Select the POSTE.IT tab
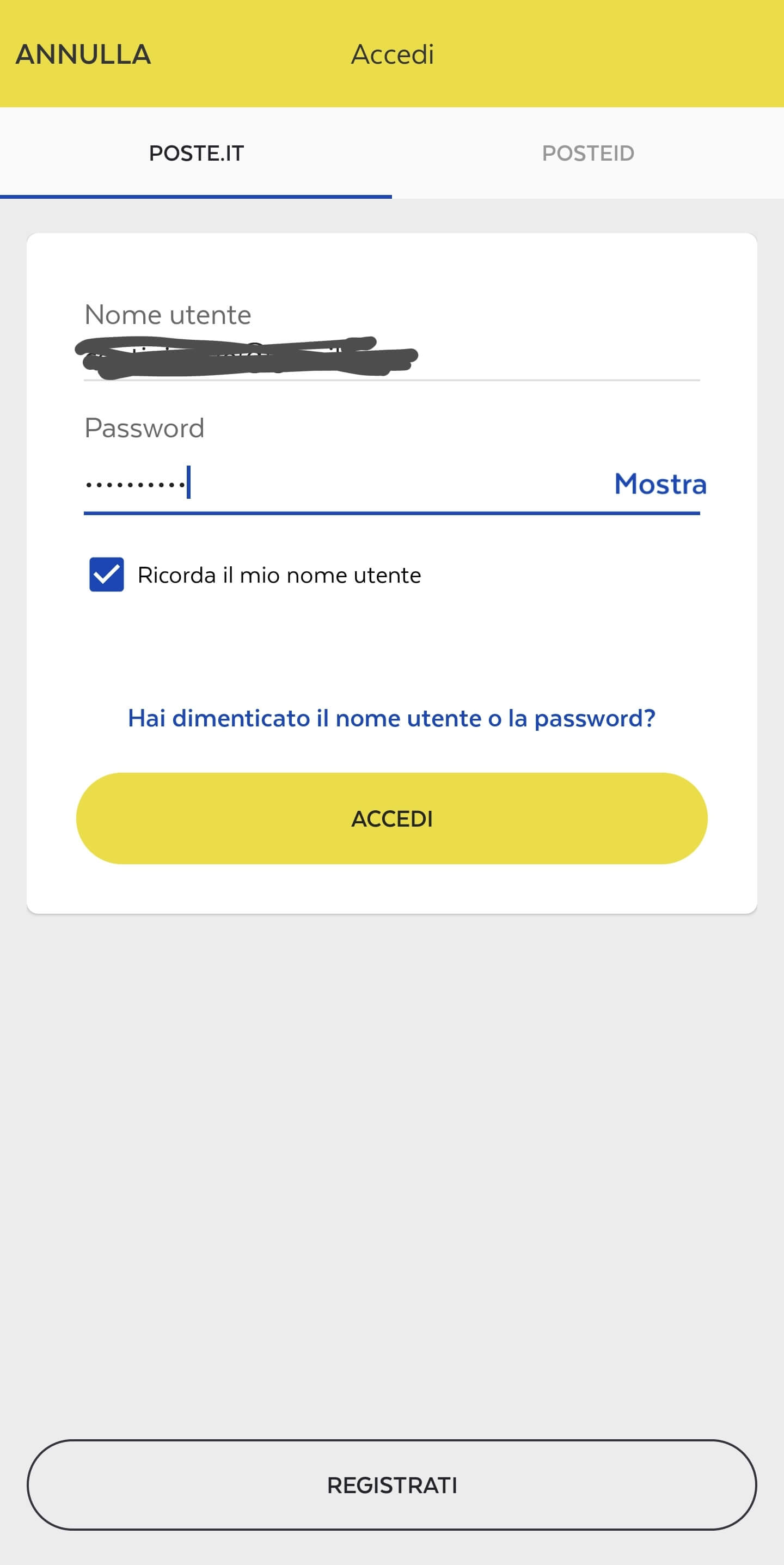 tap(196, 153)
